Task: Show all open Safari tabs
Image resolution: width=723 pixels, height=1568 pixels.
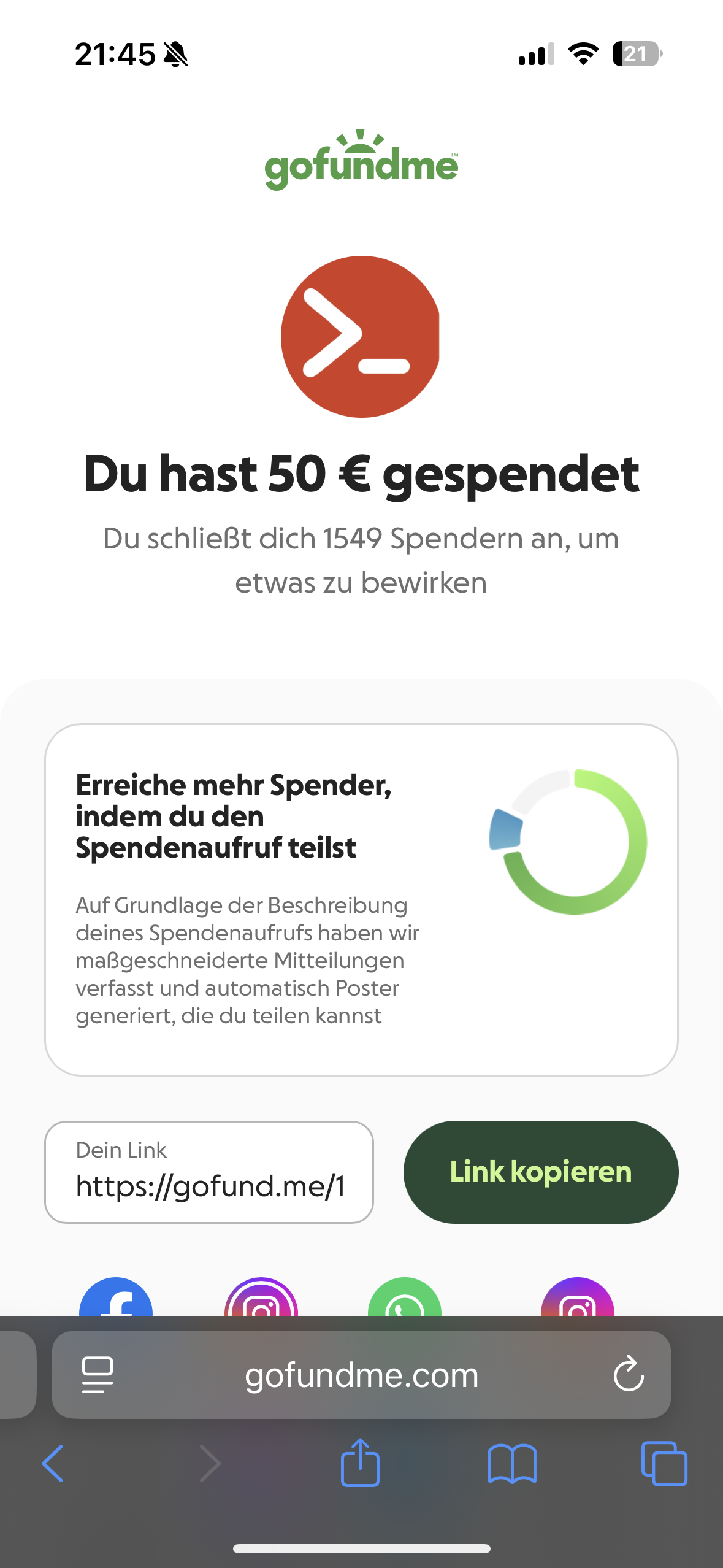Action: [664, 1463]
